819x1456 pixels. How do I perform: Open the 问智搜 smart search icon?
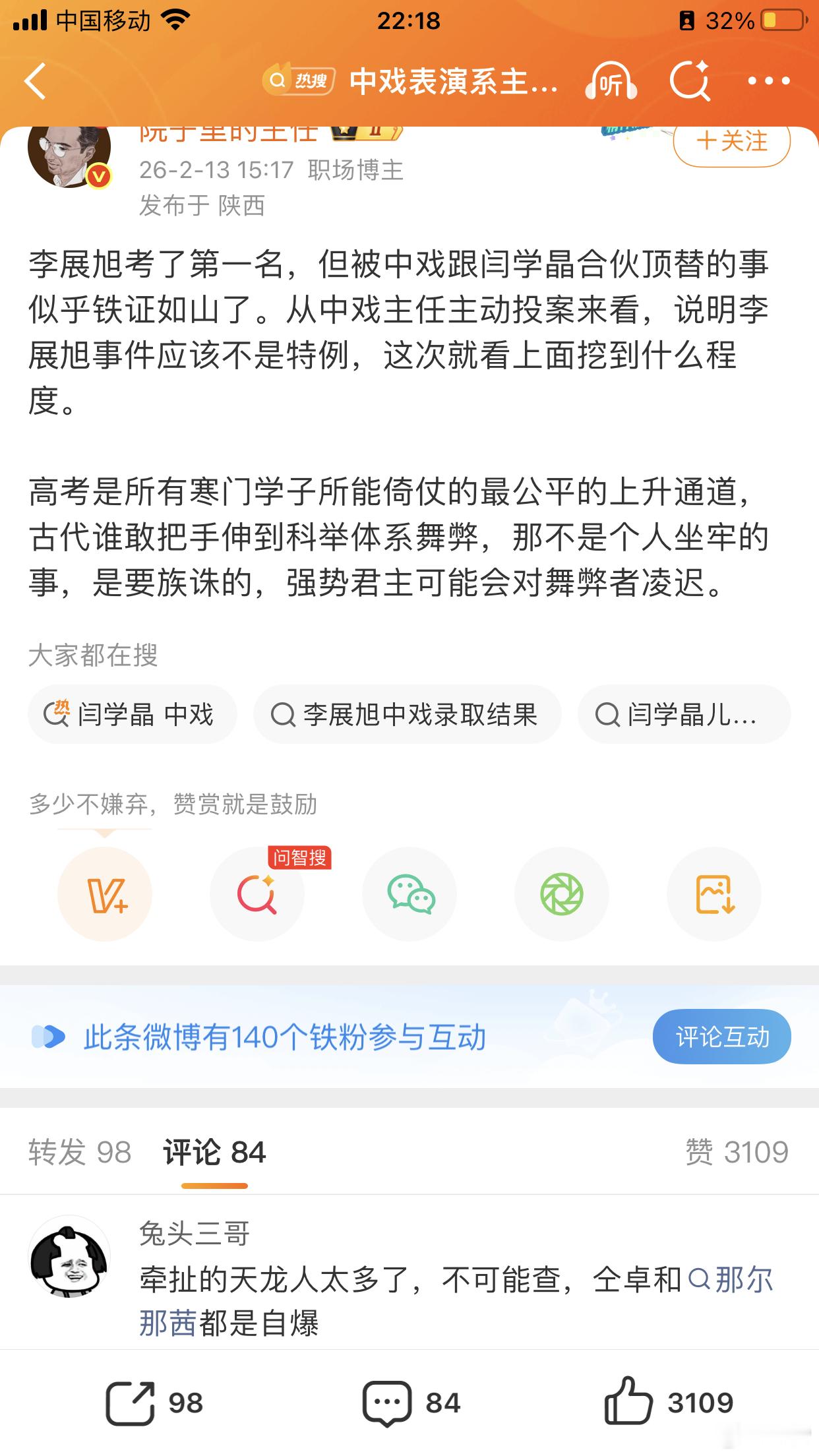tap(257, 894)
